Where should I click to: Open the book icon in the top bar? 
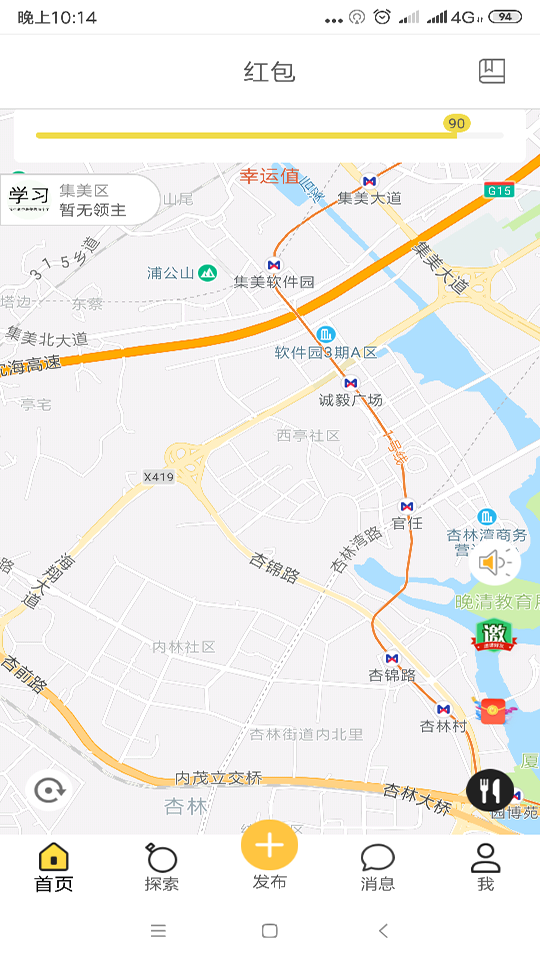pyautogui.click(x=492, y=71)
